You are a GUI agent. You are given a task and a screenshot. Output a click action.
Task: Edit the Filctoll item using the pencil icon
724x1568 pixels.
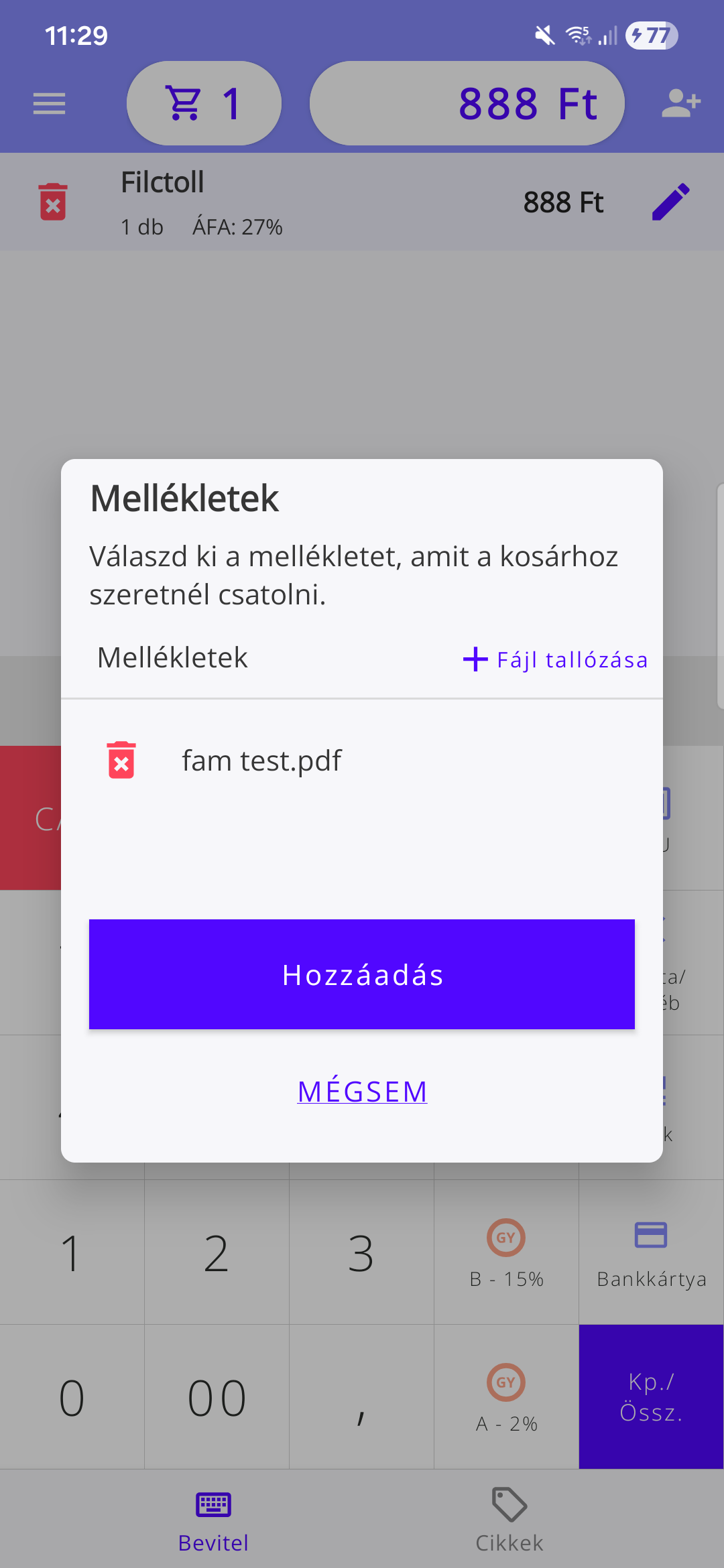[671, 201]
